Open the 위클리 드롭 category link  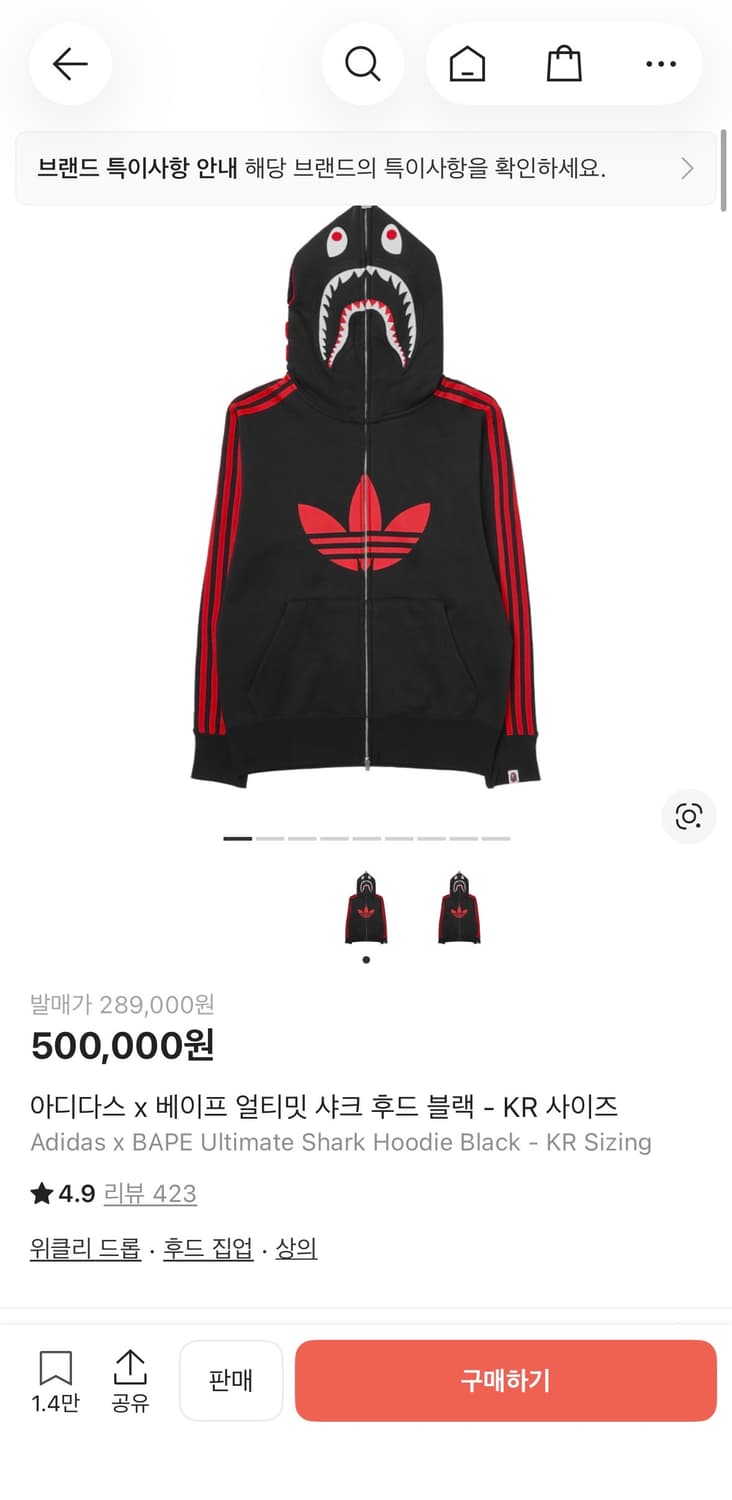click(x=84, y=1248)
